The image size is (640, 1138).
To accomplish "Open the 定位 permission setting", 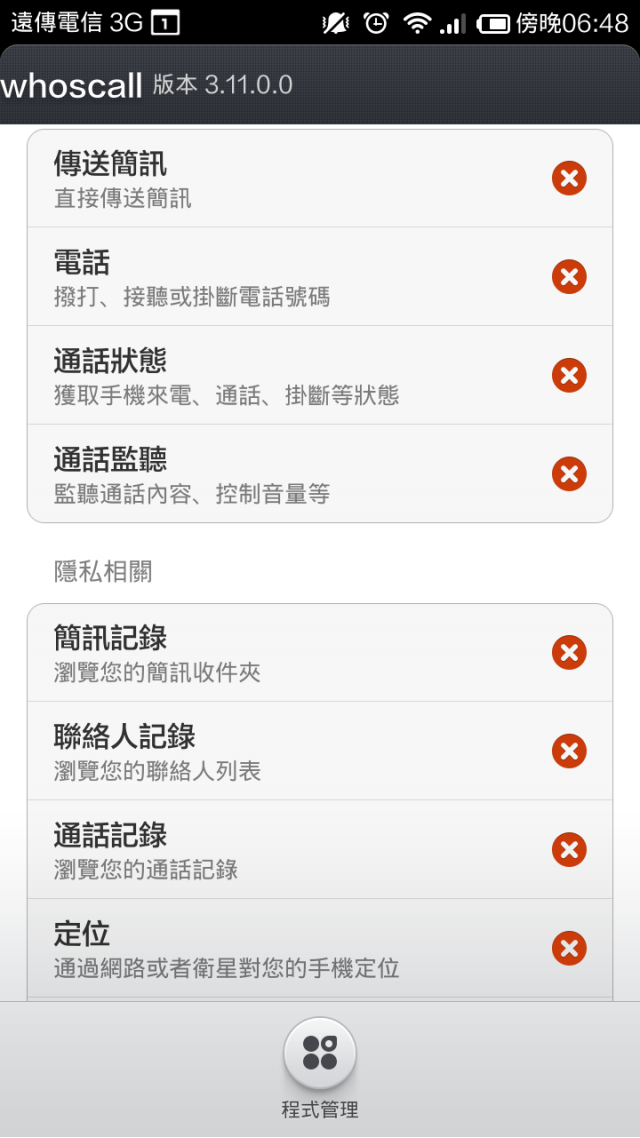I will (320, 949).
